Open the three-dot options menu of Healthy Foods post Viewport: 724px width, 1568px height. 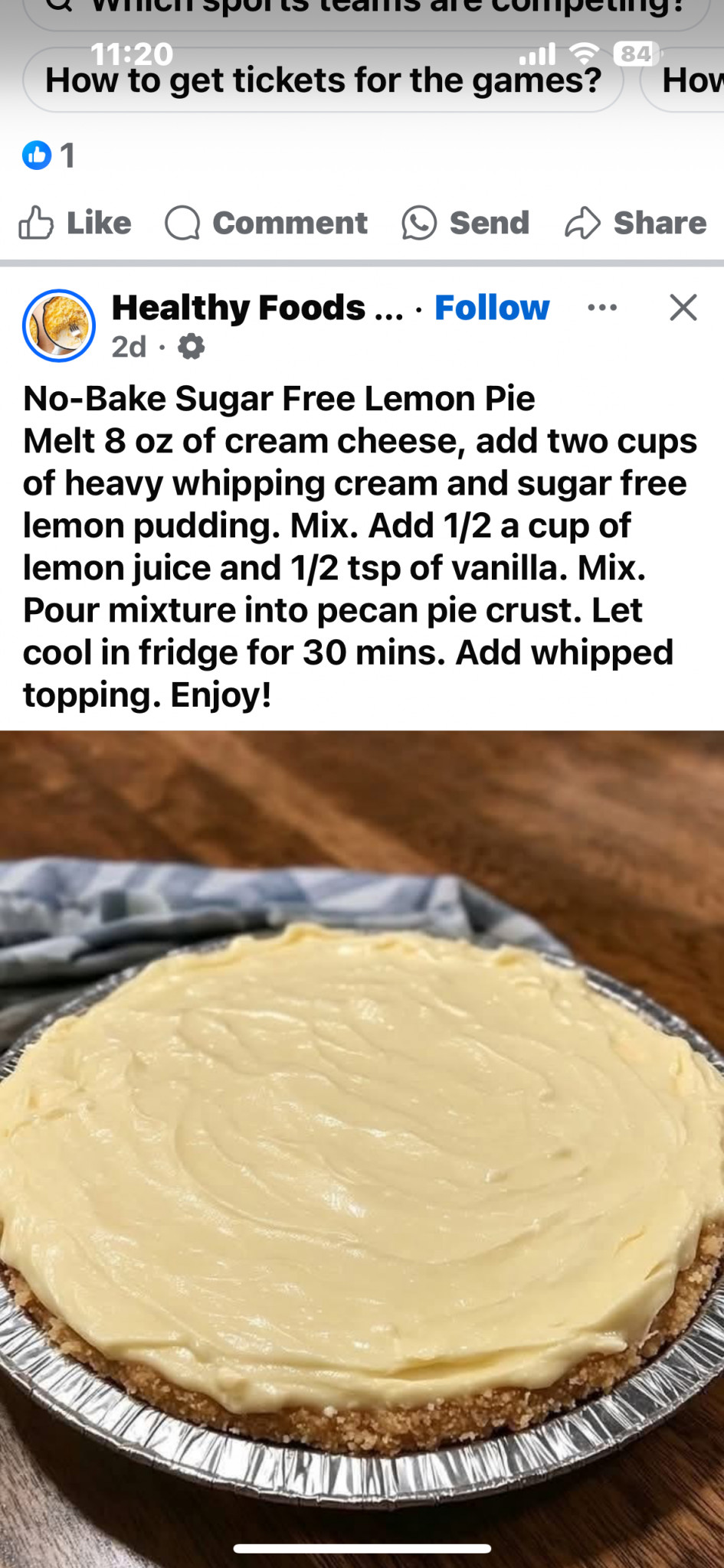click(x=602, y=308)
